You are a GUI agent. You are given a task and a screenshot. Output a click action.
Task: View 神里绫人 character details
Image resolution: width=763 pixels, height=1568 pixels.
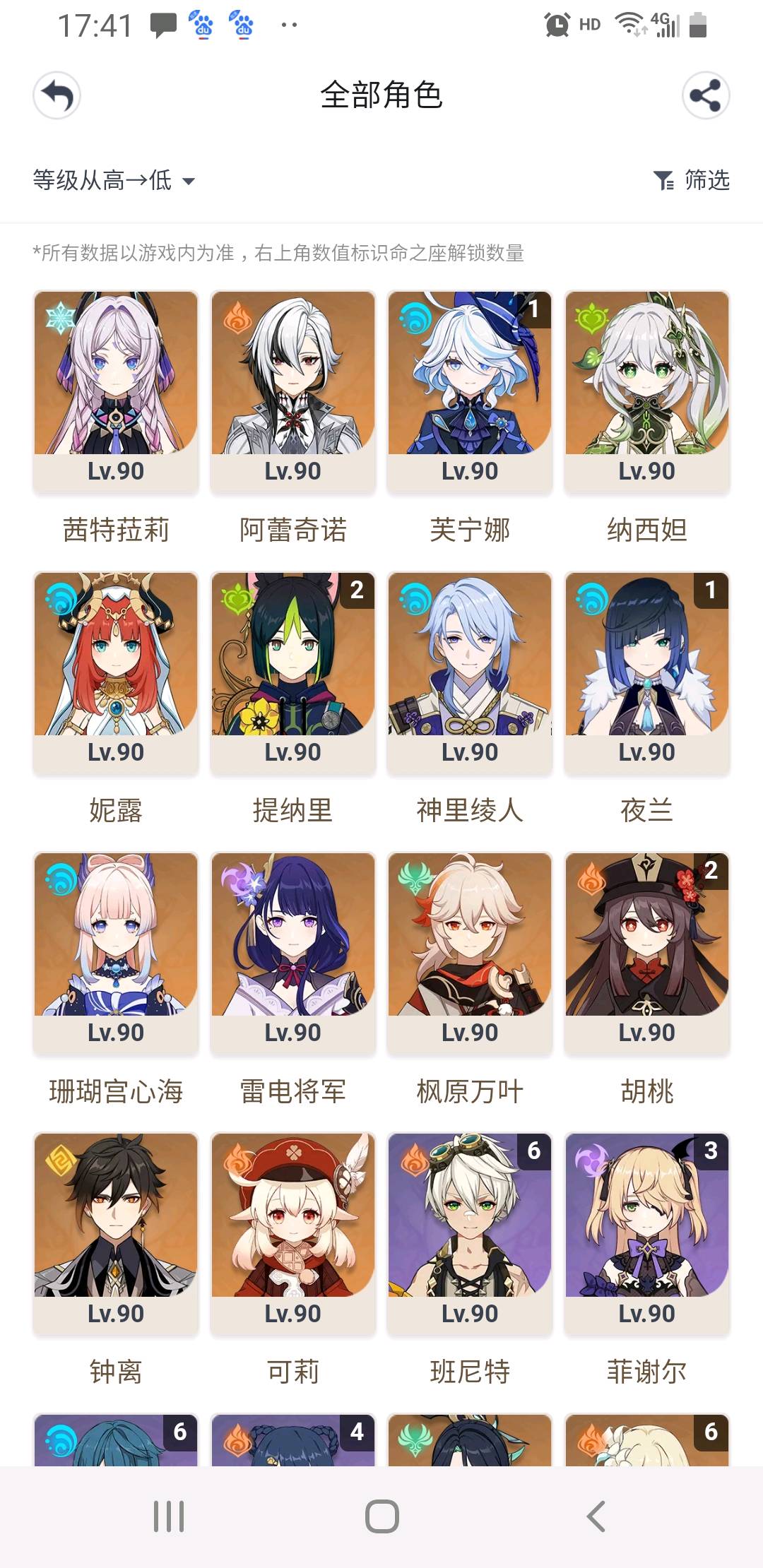(470, 672)
